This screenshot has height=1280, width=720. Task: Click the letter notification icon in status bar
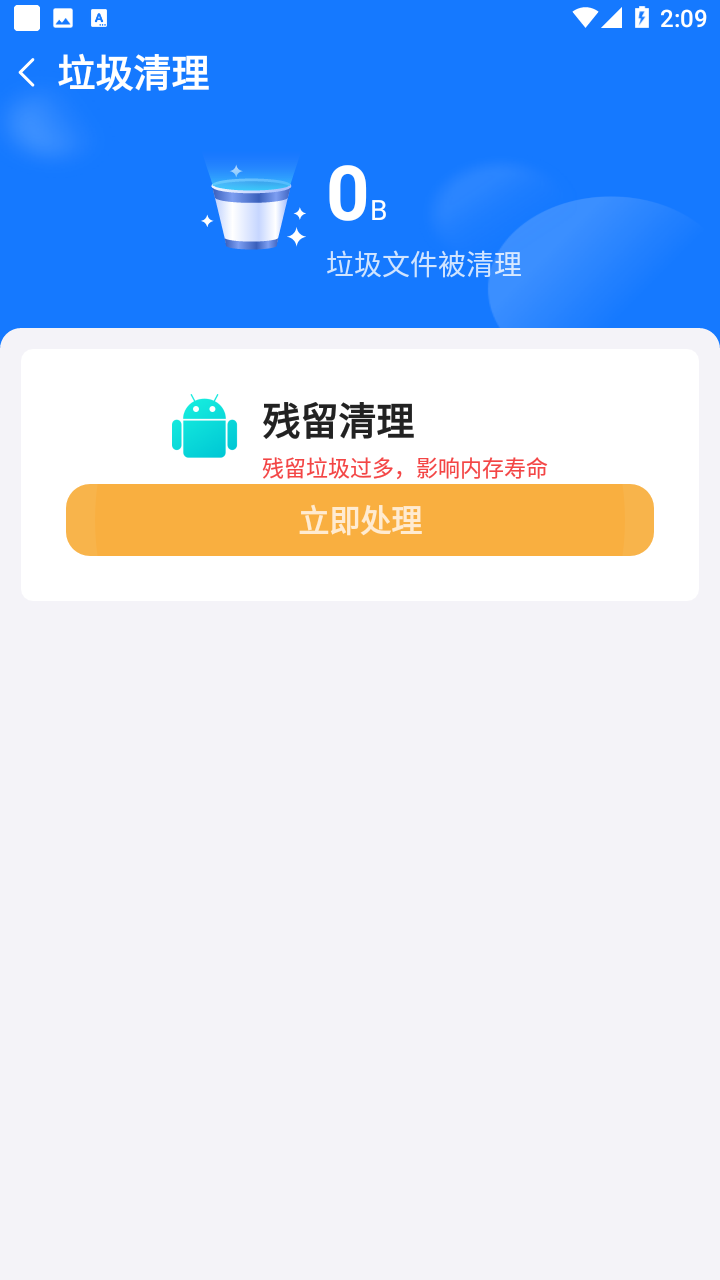point(98,18)
